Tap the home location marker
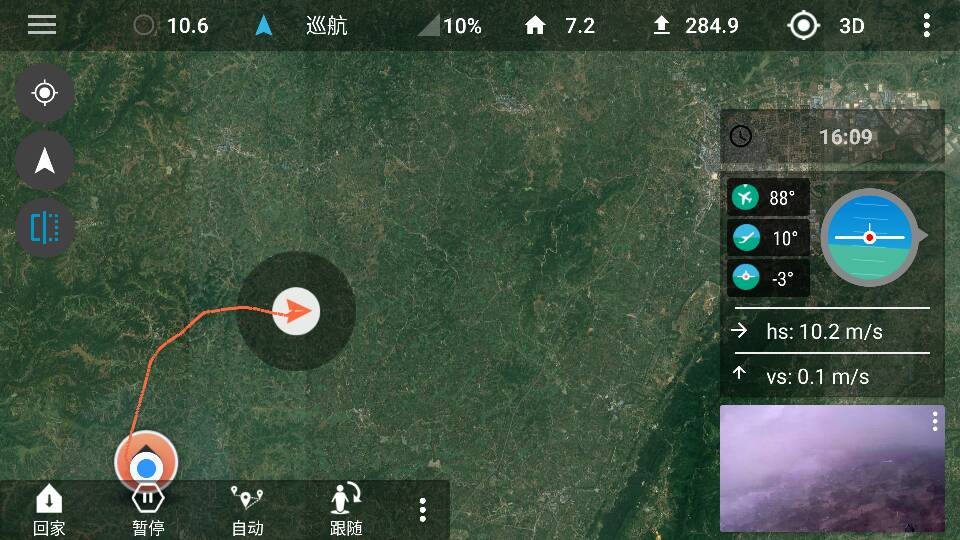The width and height of the screenshot is (960, 540). tap(147, 465)
